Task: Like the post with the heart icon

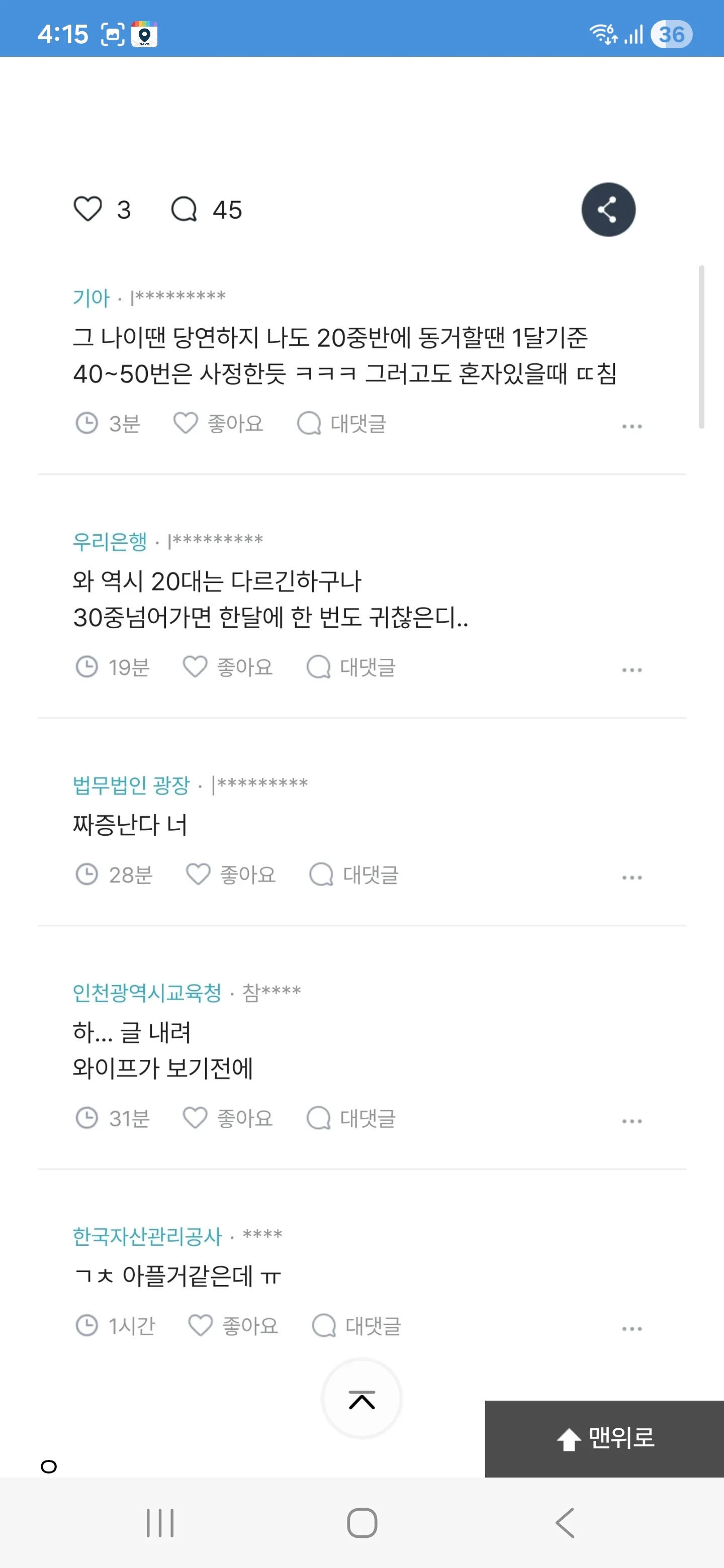Action: 87,210
